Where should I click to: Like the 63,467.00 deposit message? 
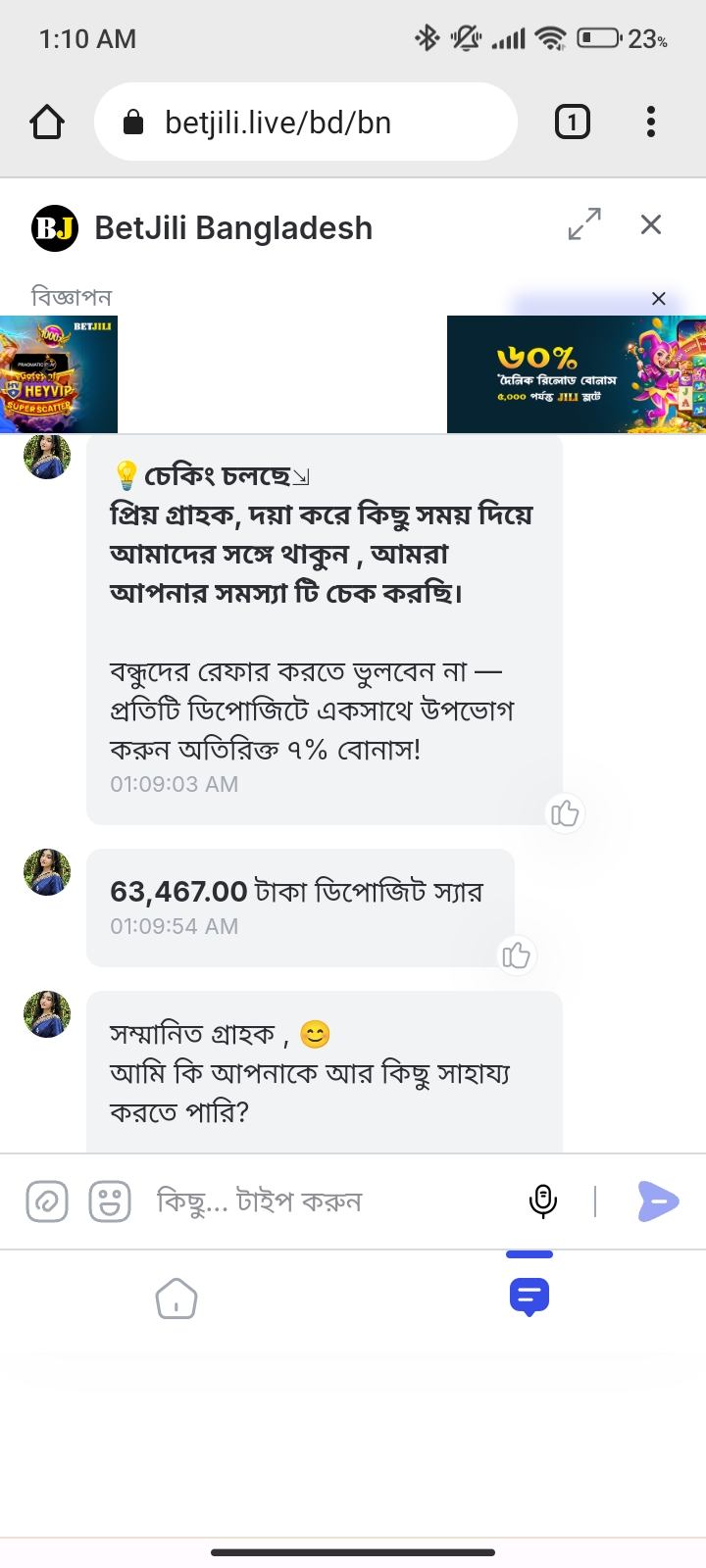[516, 955]
